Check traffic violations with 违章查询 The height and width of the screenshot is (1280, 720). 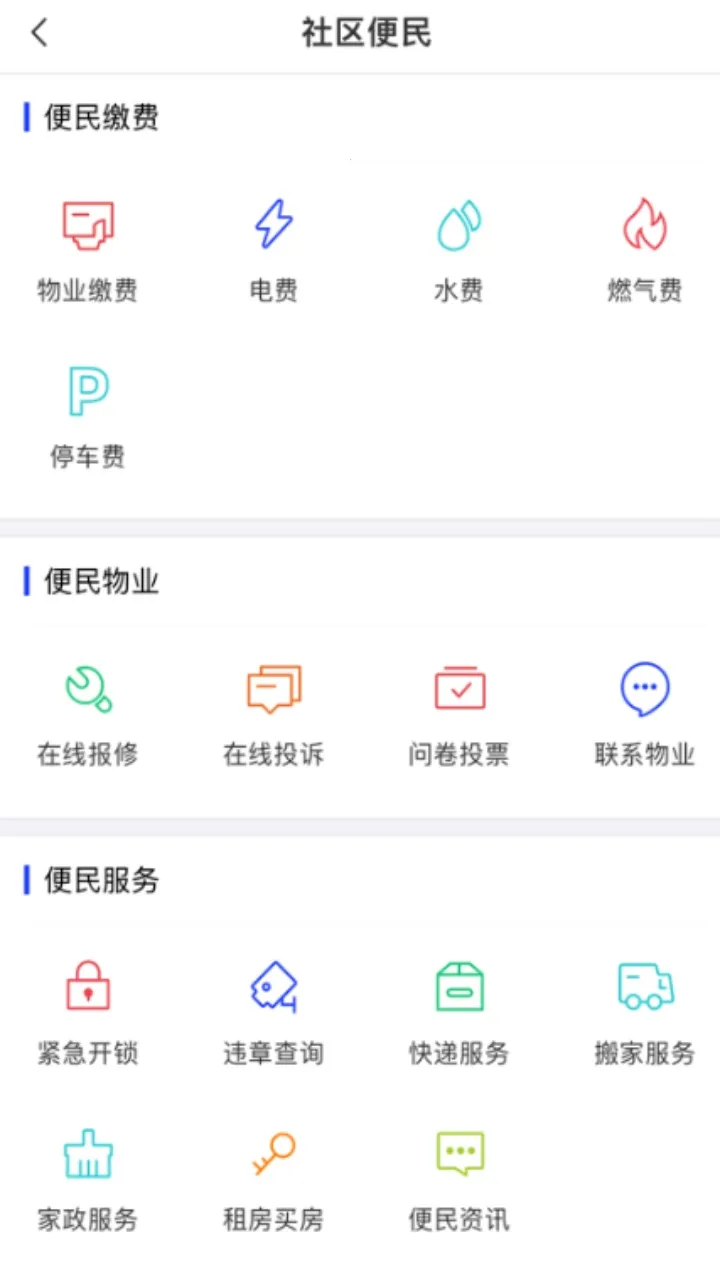(273, 1012)
